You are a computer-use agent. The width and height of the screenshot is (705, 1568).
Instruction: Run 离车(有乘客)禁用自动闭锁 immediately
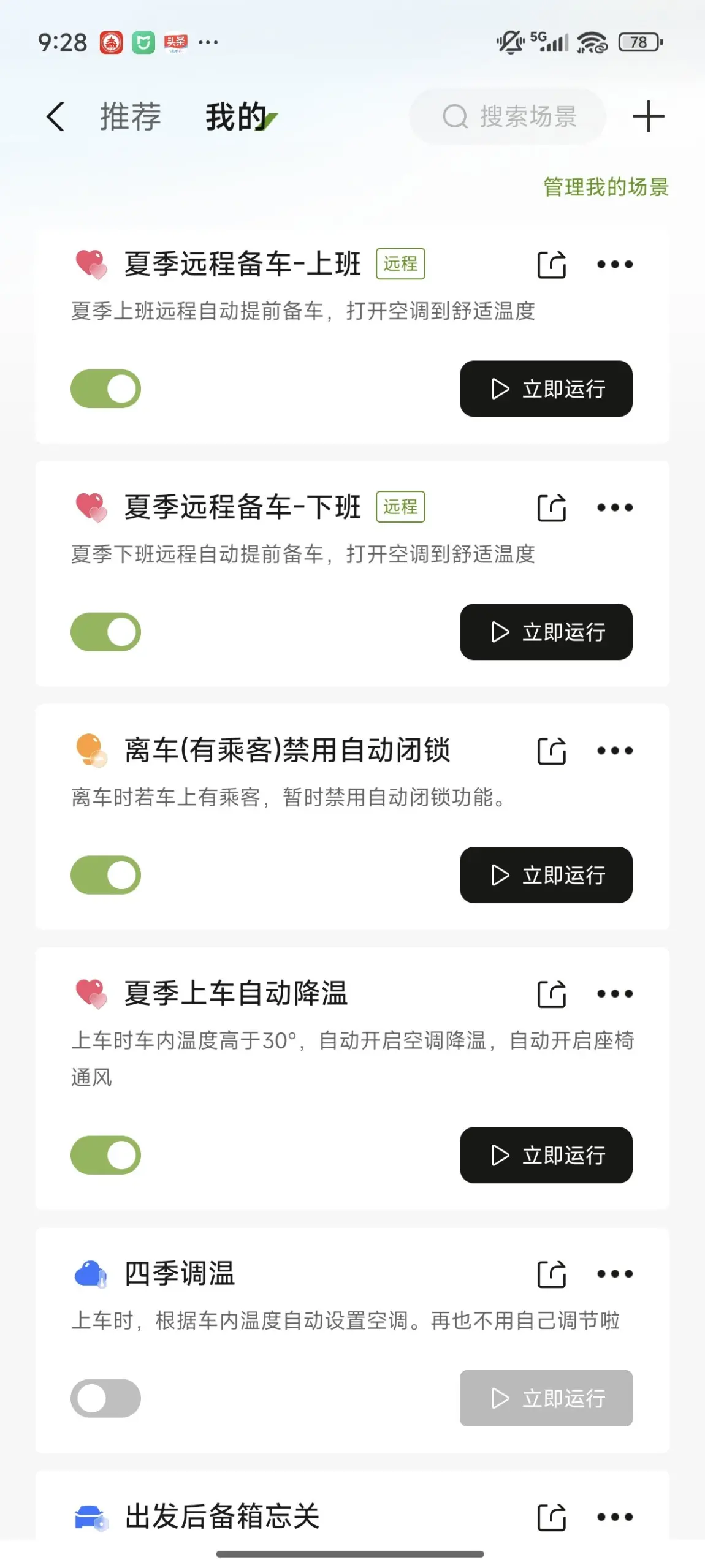tap(546, 875)
